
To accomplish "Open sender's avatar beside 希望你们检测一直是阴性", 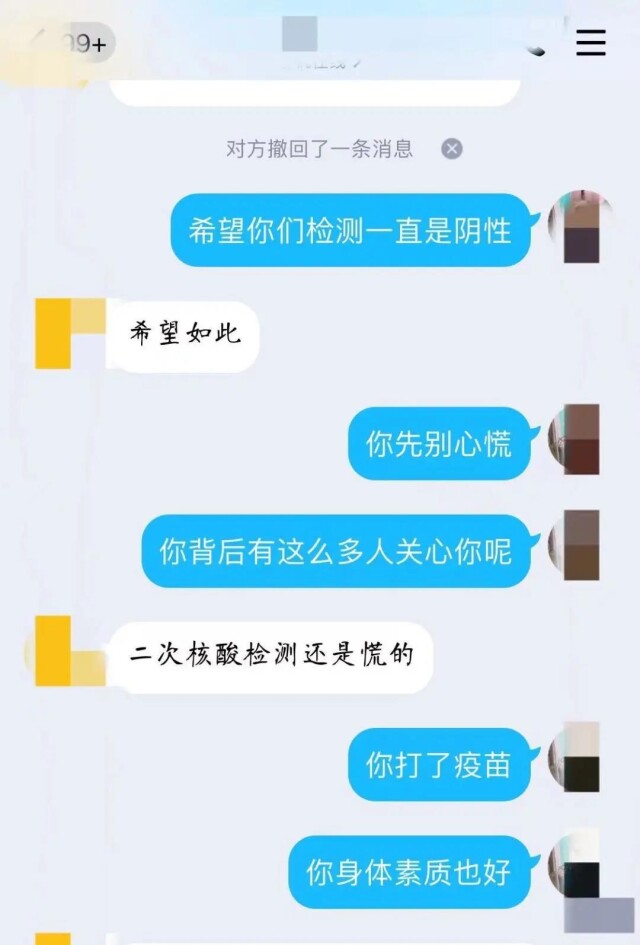I will [581, 228].
